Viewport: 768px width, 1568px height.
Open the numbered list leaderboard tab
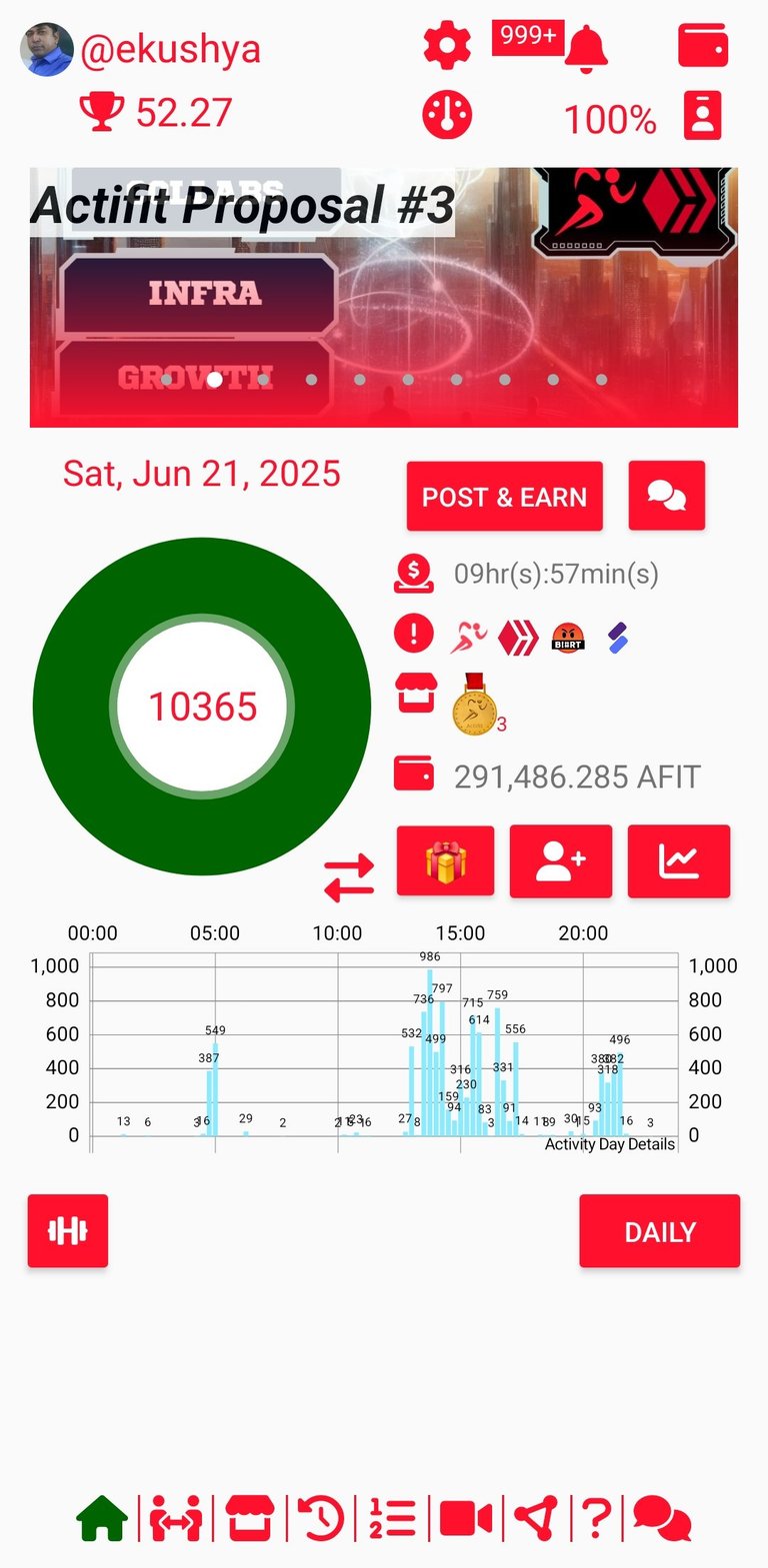(x=392, y=1520)
